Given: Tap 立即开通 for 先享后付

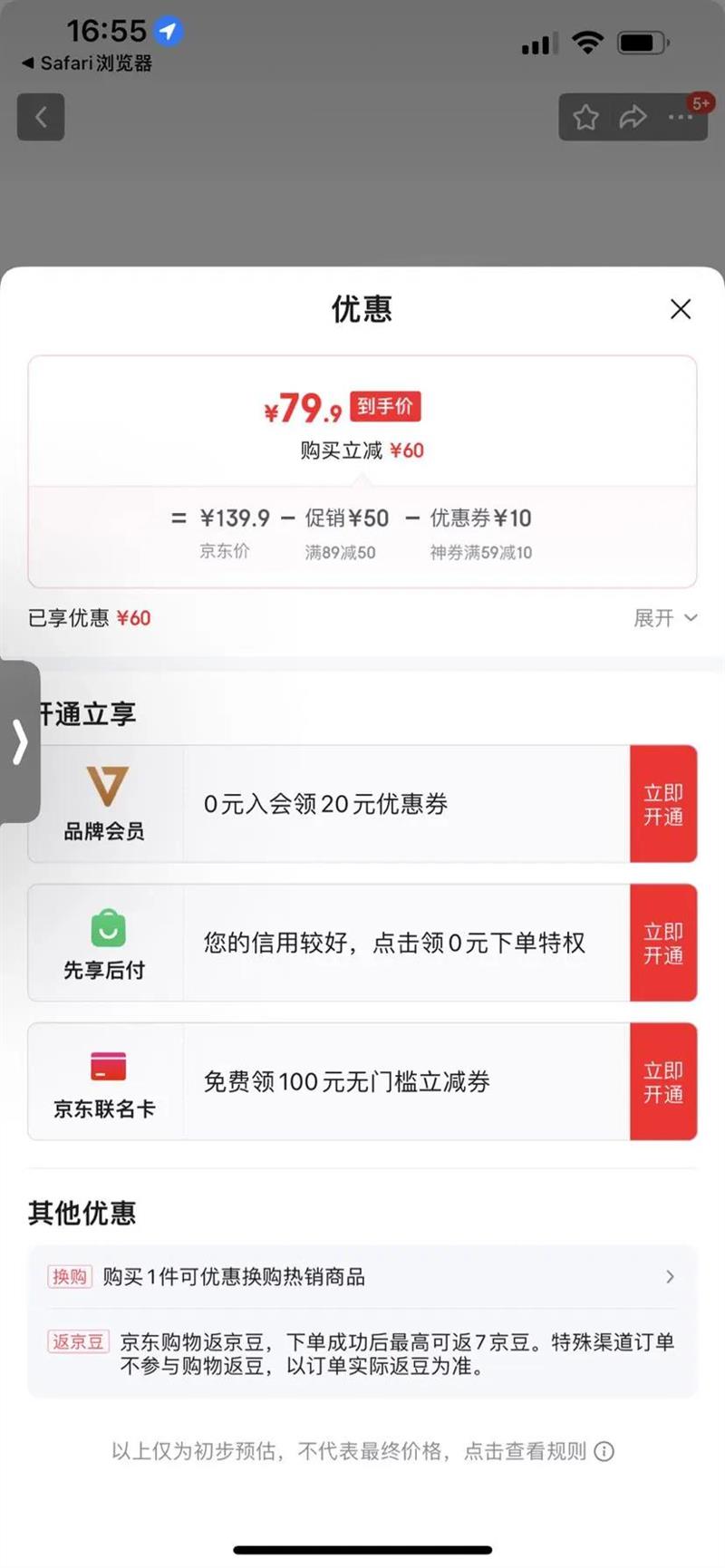Looking at the screenshot, I should point(662,943).
